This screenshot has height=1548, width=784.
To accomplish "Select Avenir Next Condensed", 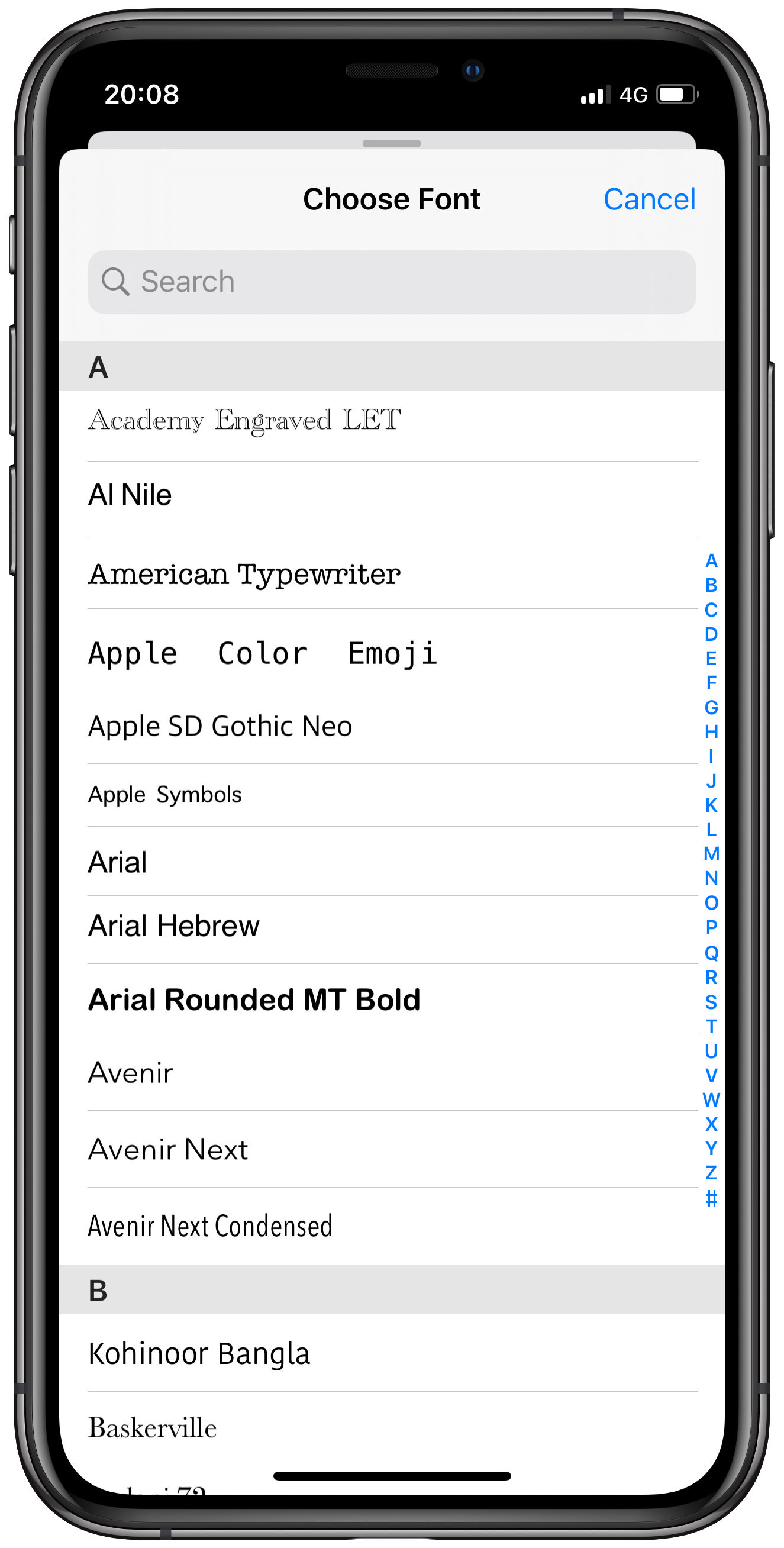I will click(x=209, y=1226).
